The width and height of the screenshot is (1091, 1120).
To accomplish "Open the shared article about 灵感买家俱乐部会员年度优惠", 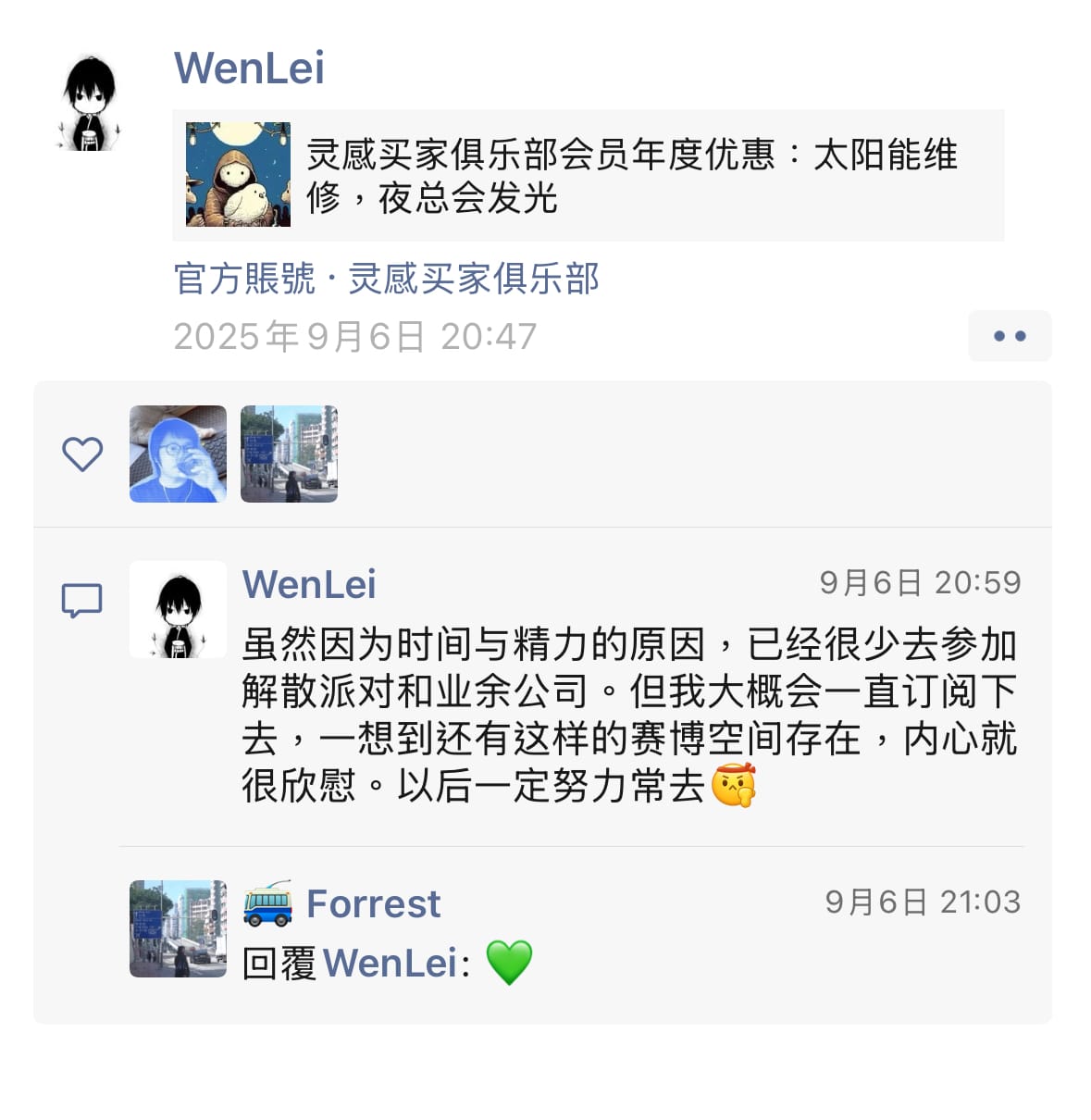I will [588, 175].
